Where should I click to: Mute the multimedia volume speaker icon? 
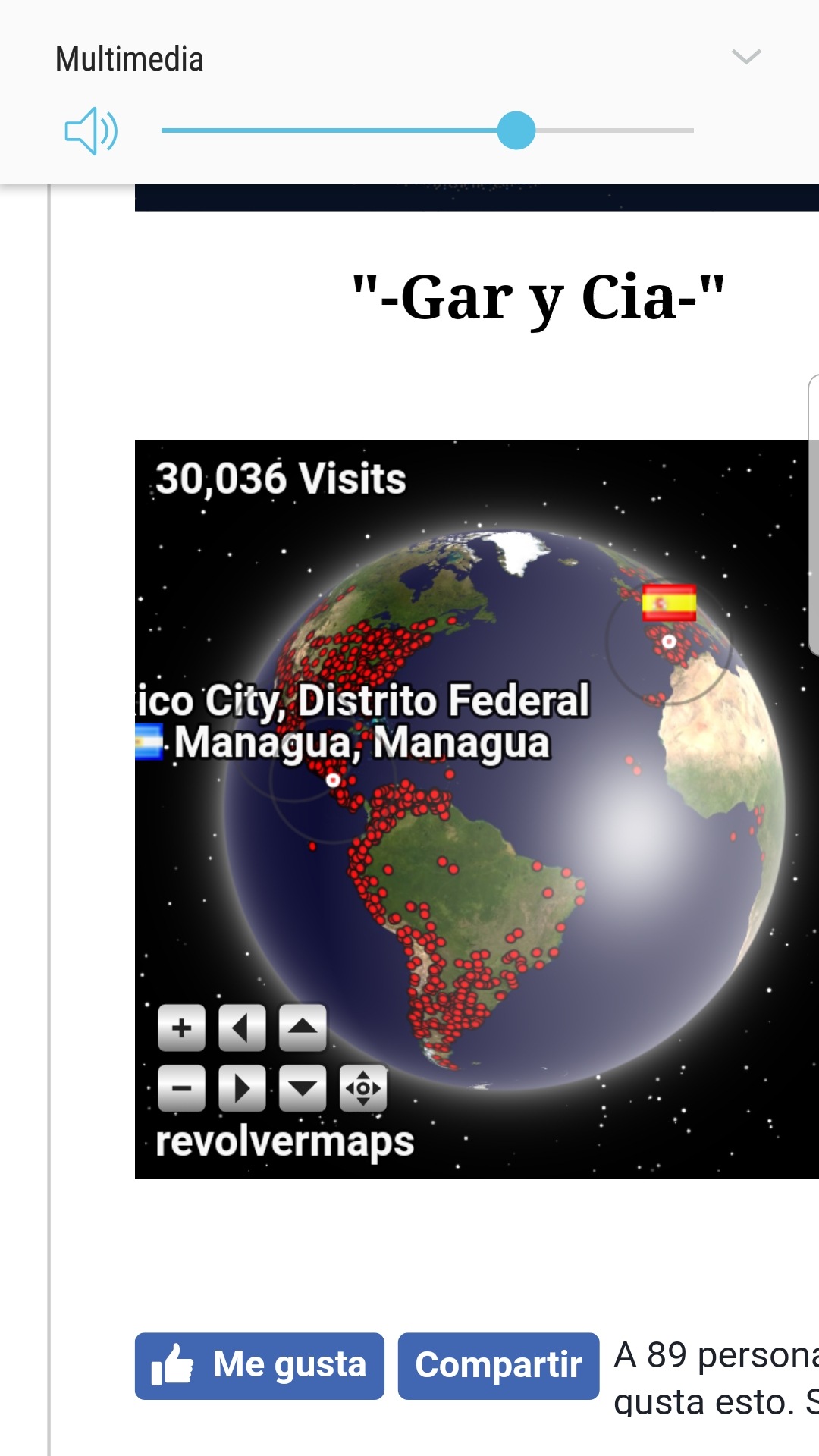coord(90,130)
